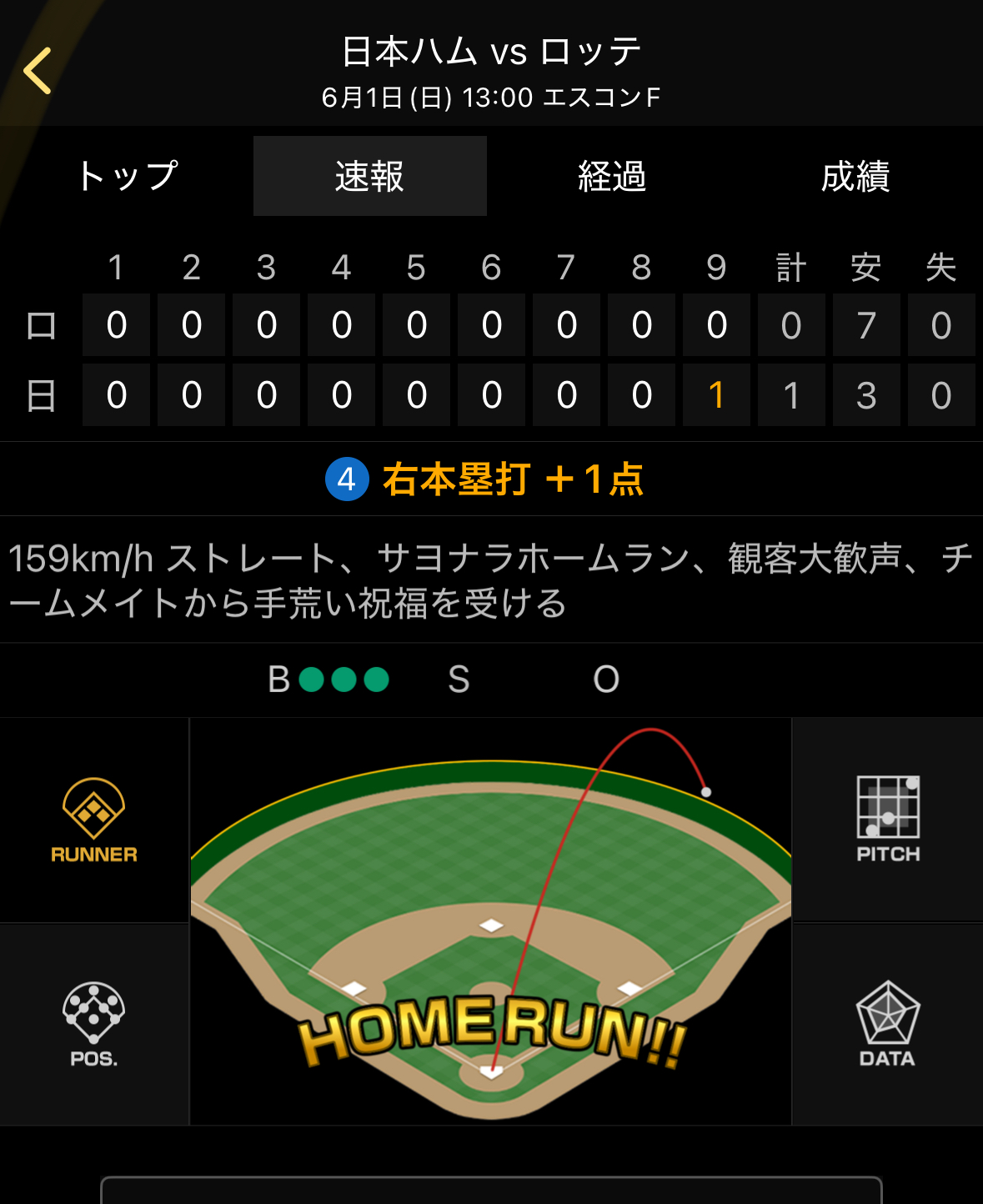Go back using the yellow arrow
This screenshot has width=983, height=1204.
pyautogui.click(x=38, y=70)
